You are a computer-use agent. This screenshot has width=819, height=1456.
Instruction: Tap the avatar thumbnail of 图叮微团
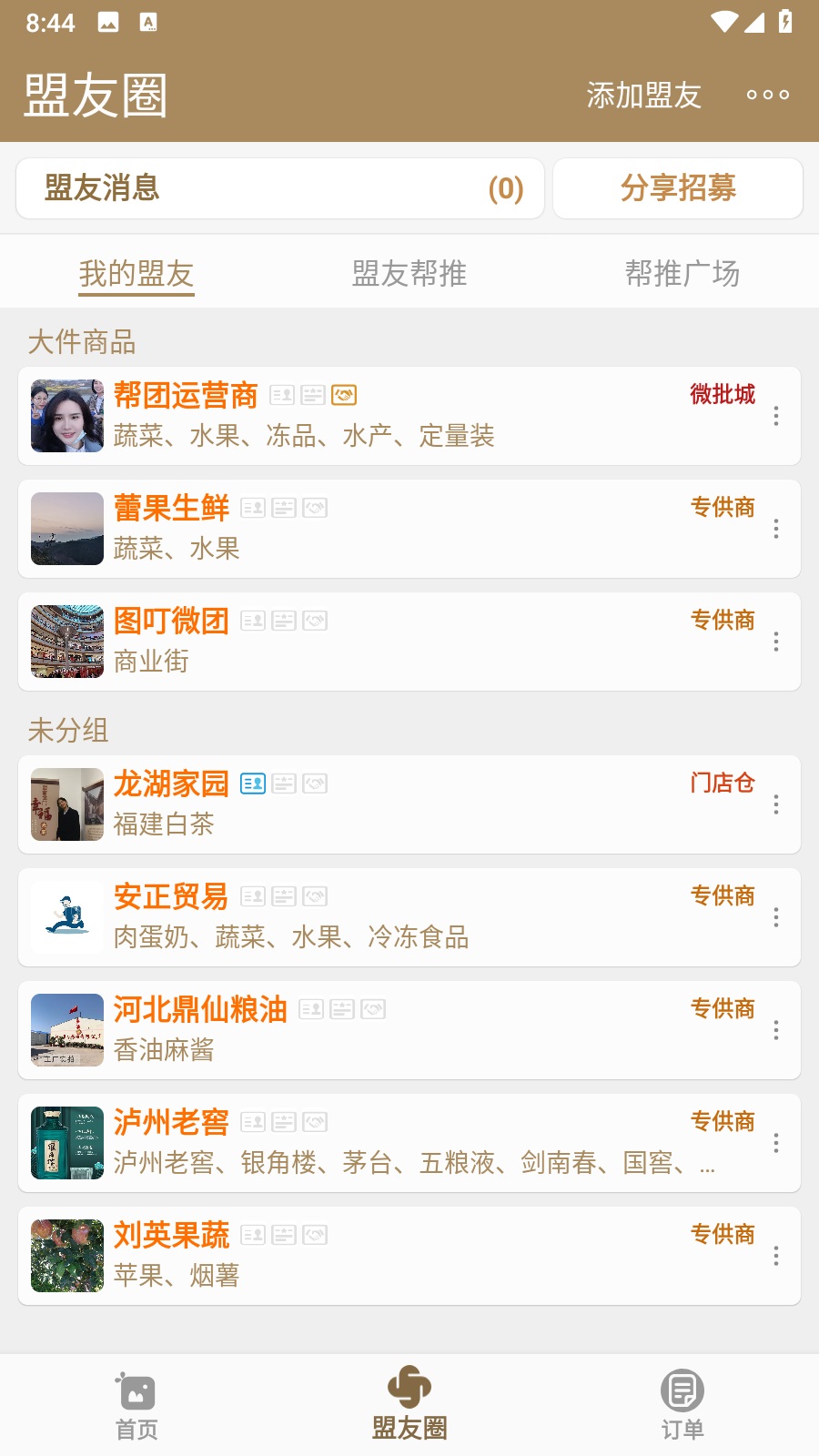tap(66, 642)
